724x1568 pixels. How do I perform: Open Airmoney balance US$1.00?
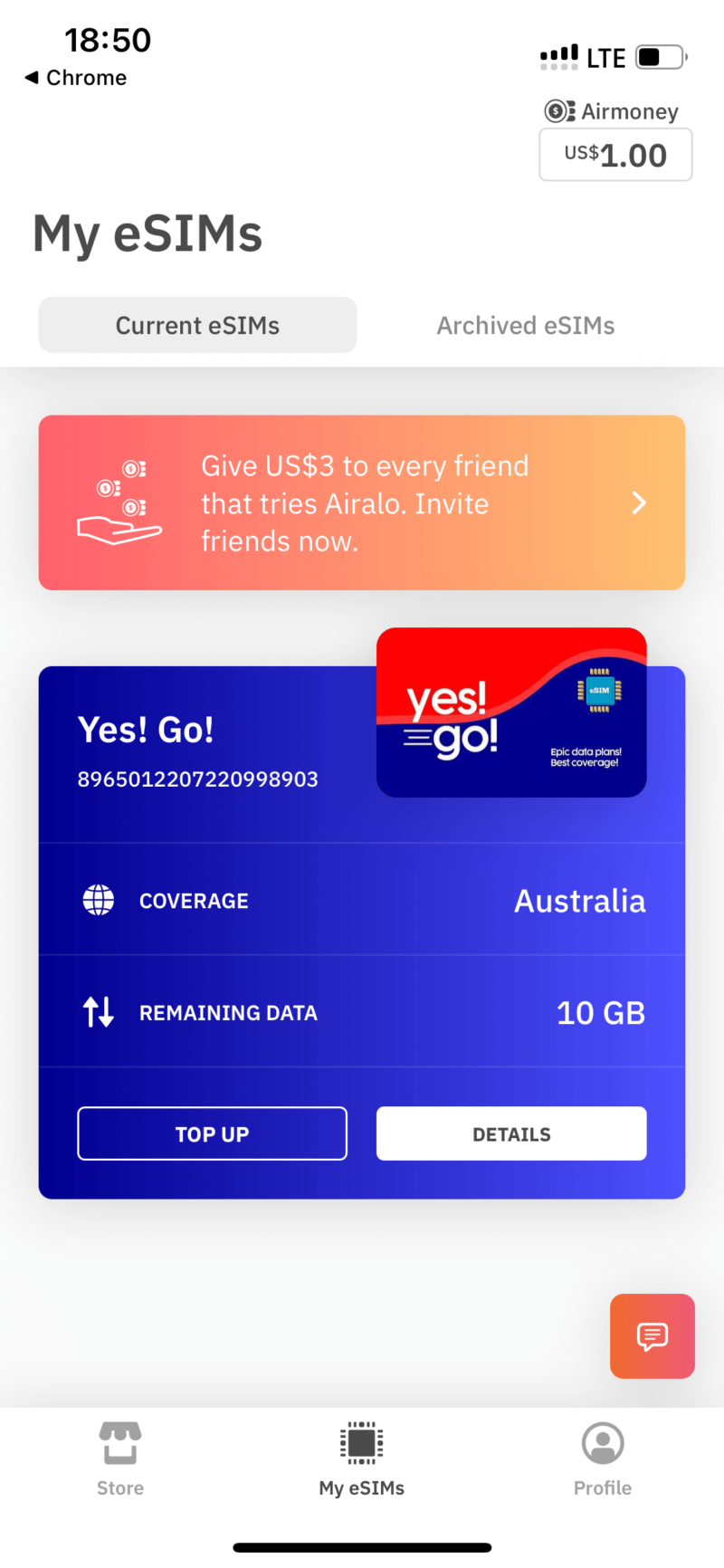click(x=615, y=155)
